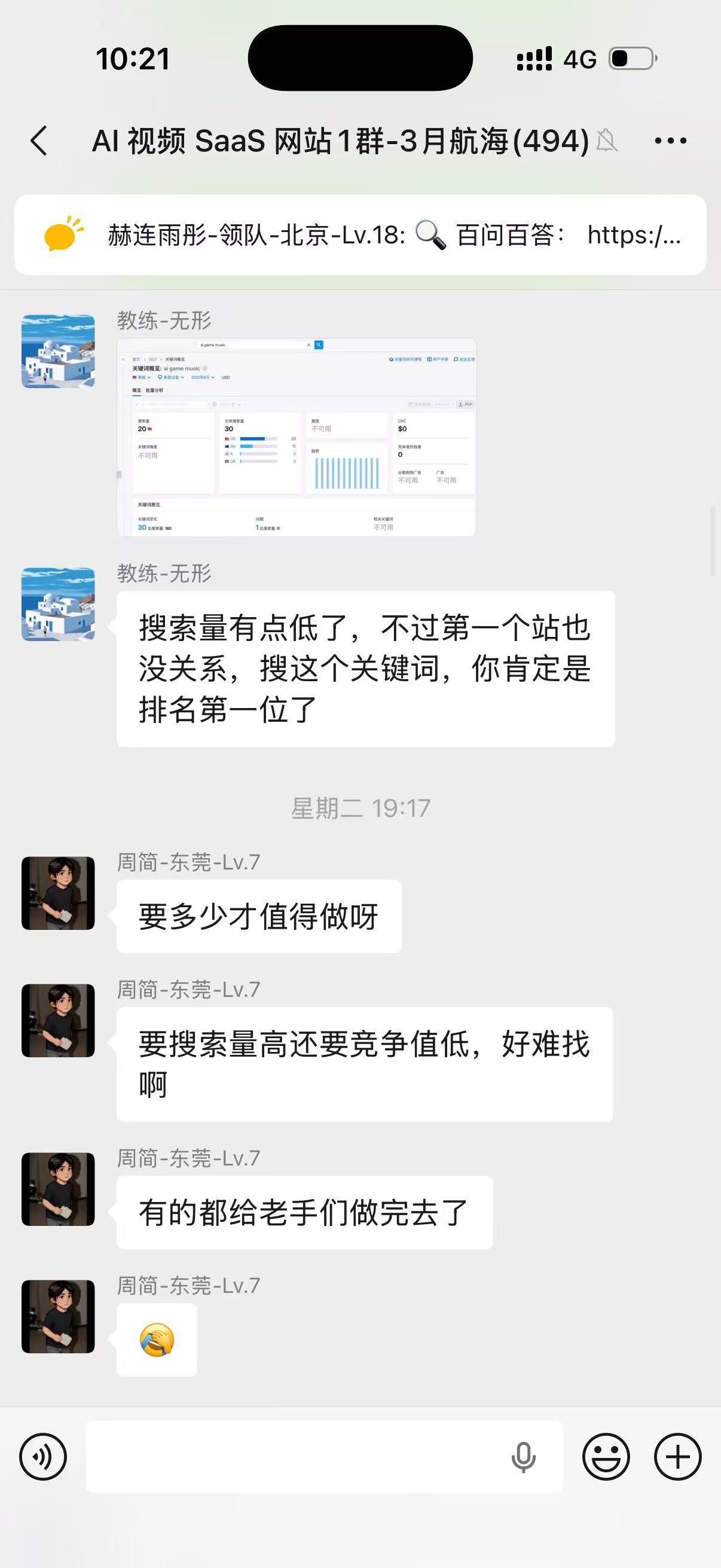The width and height of the screenshot is (721, 1568).
Task: Go back from the group chat
Action: (x=39, y=141)
